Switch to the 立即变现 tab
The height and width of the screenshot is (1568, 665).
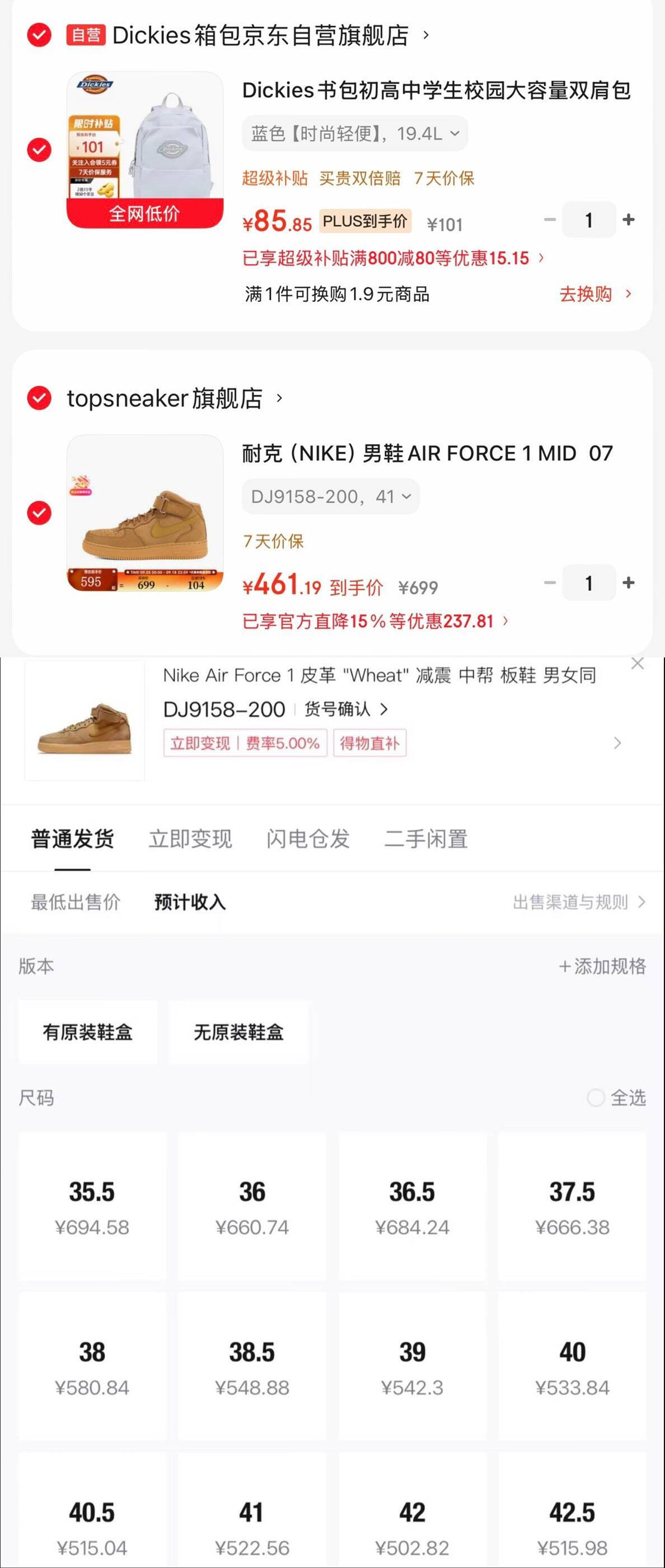coord(190,839)
